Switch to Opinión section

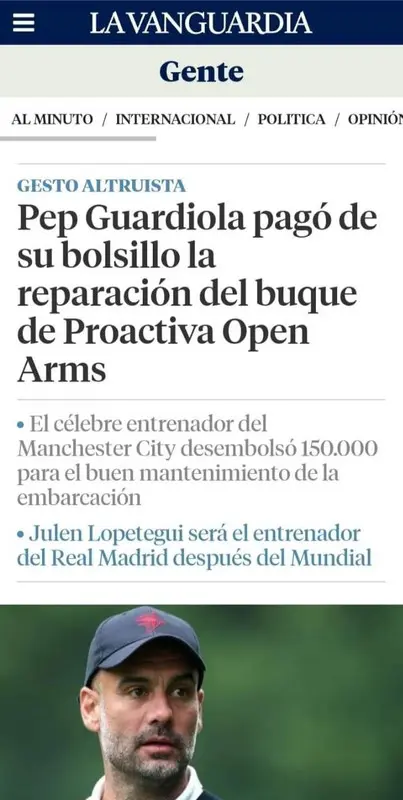(x=375, y=119)
